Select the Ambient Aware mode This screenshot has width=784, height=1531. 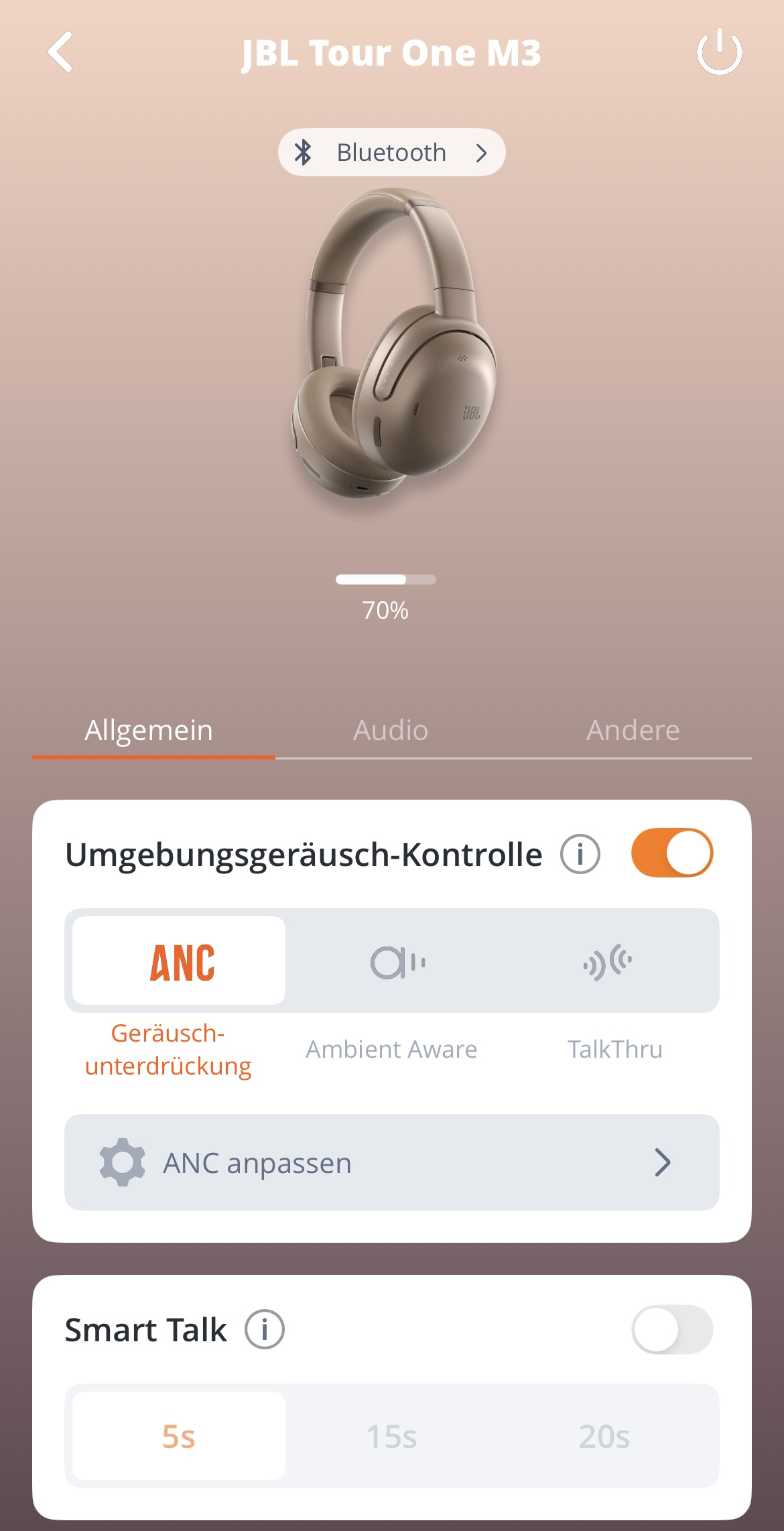[x=398, y=963]
